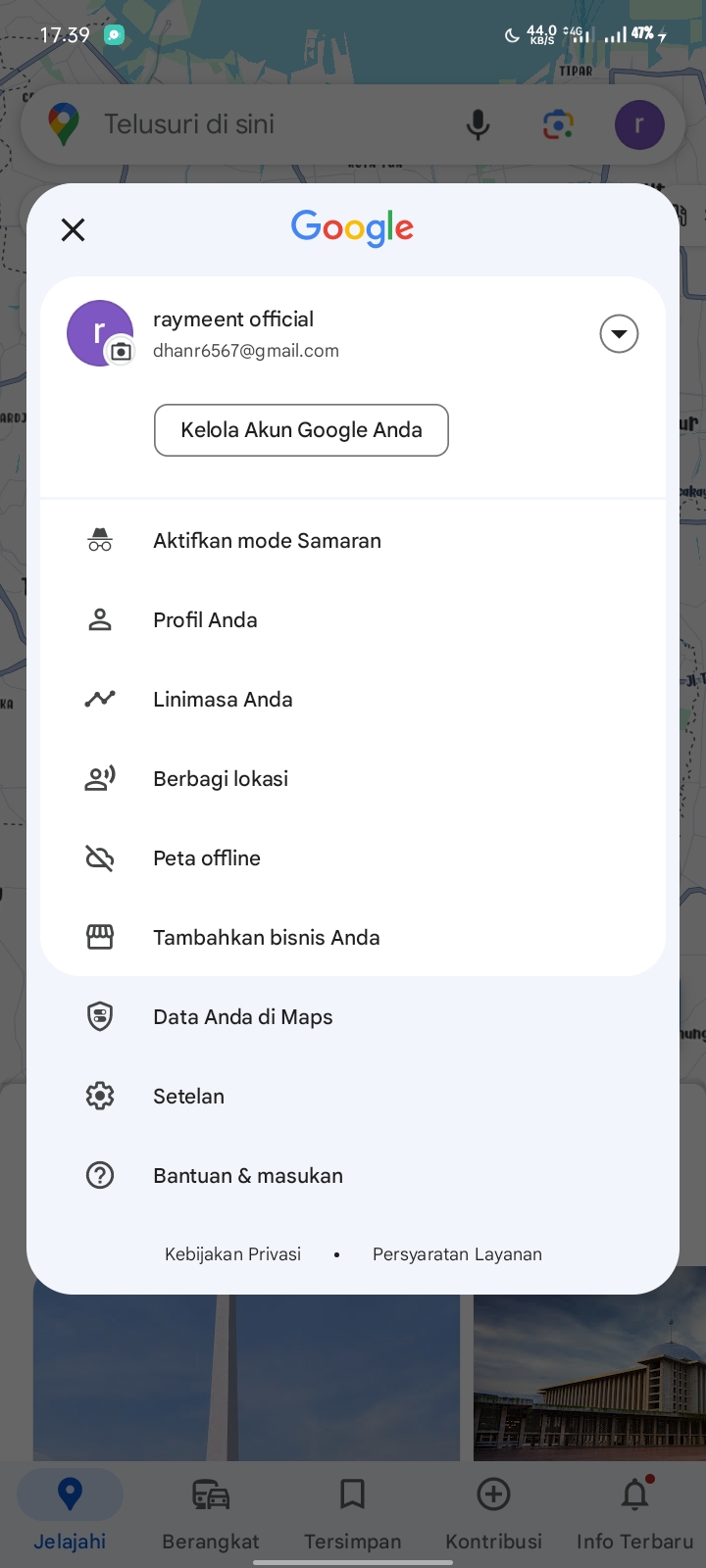Select Aktifkan mode Samaran

[x=353, y=541]
